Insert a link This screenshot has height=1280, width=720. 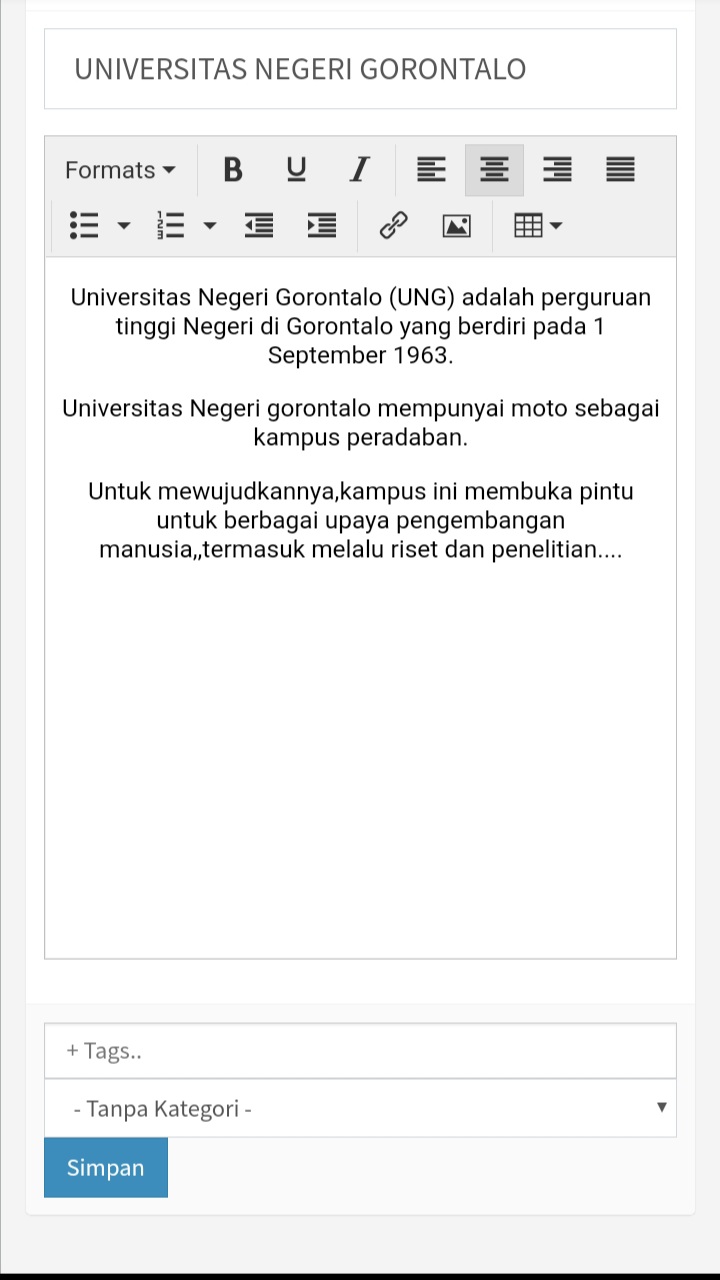(x=394, y=226)
